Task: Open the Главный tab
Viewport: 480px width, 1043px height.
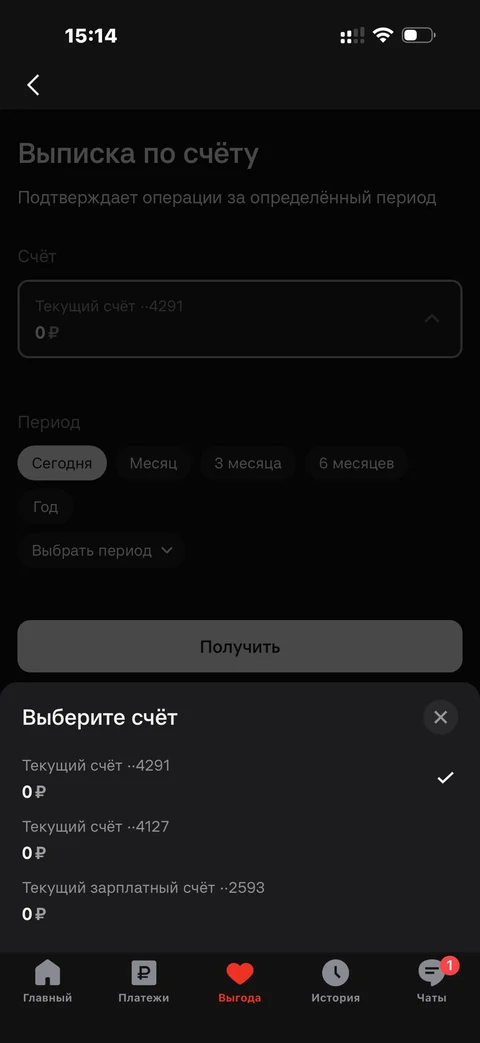Action: (47, 981)
